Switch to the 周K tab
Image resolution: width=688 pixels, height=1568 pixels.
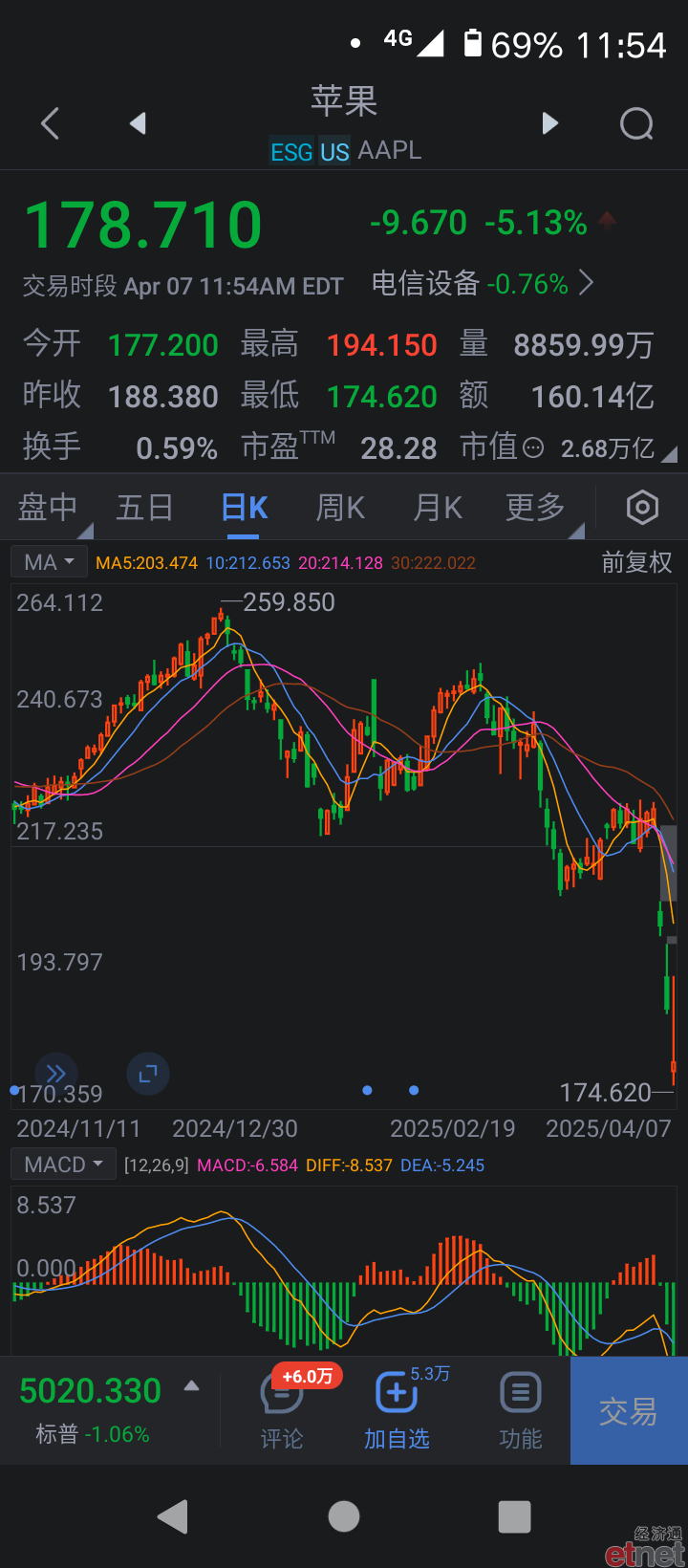[x=340, y=508]
